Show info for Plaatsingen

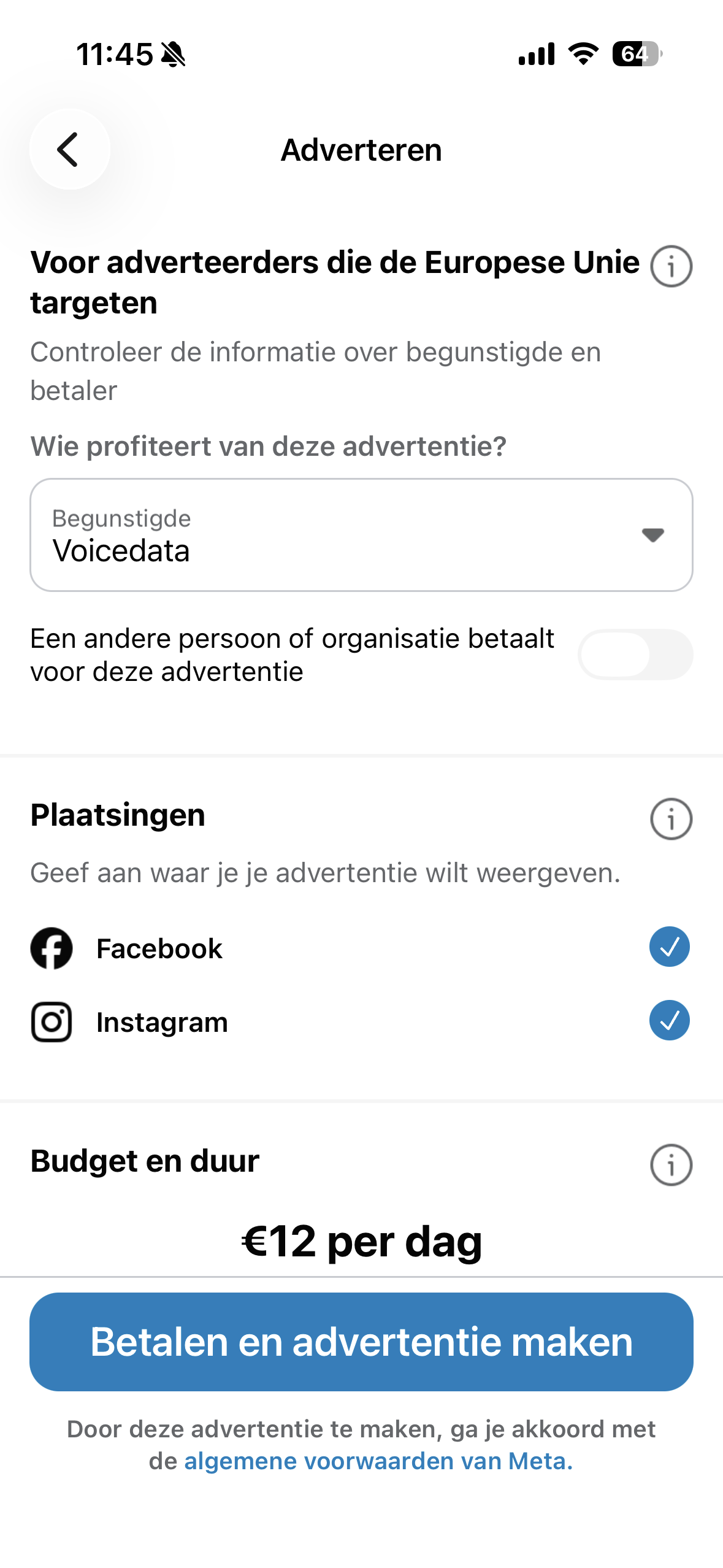(x=671, y=819)
